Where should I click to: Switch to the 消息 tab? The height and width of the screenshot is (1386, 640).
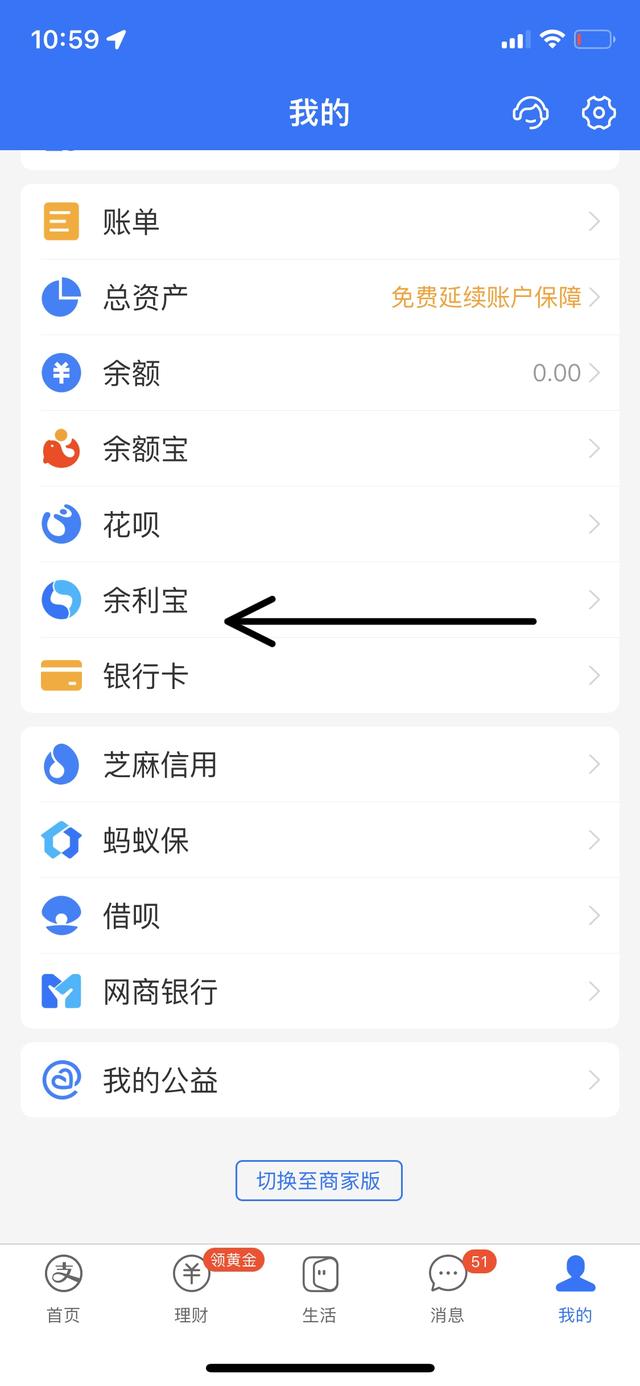click(x=448, y=1290)
